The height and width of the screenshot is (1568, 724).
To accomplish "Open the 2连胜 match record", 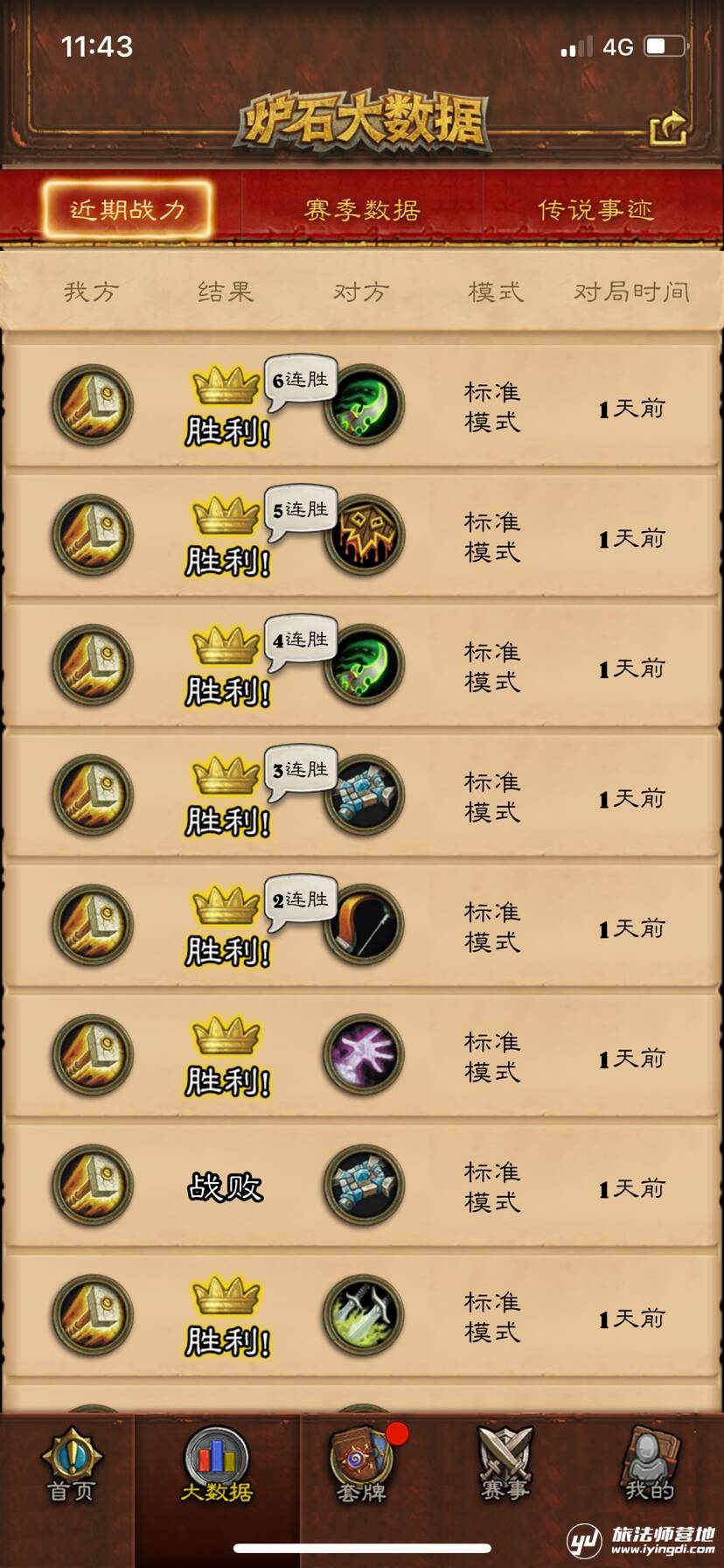I will [362, 926].
